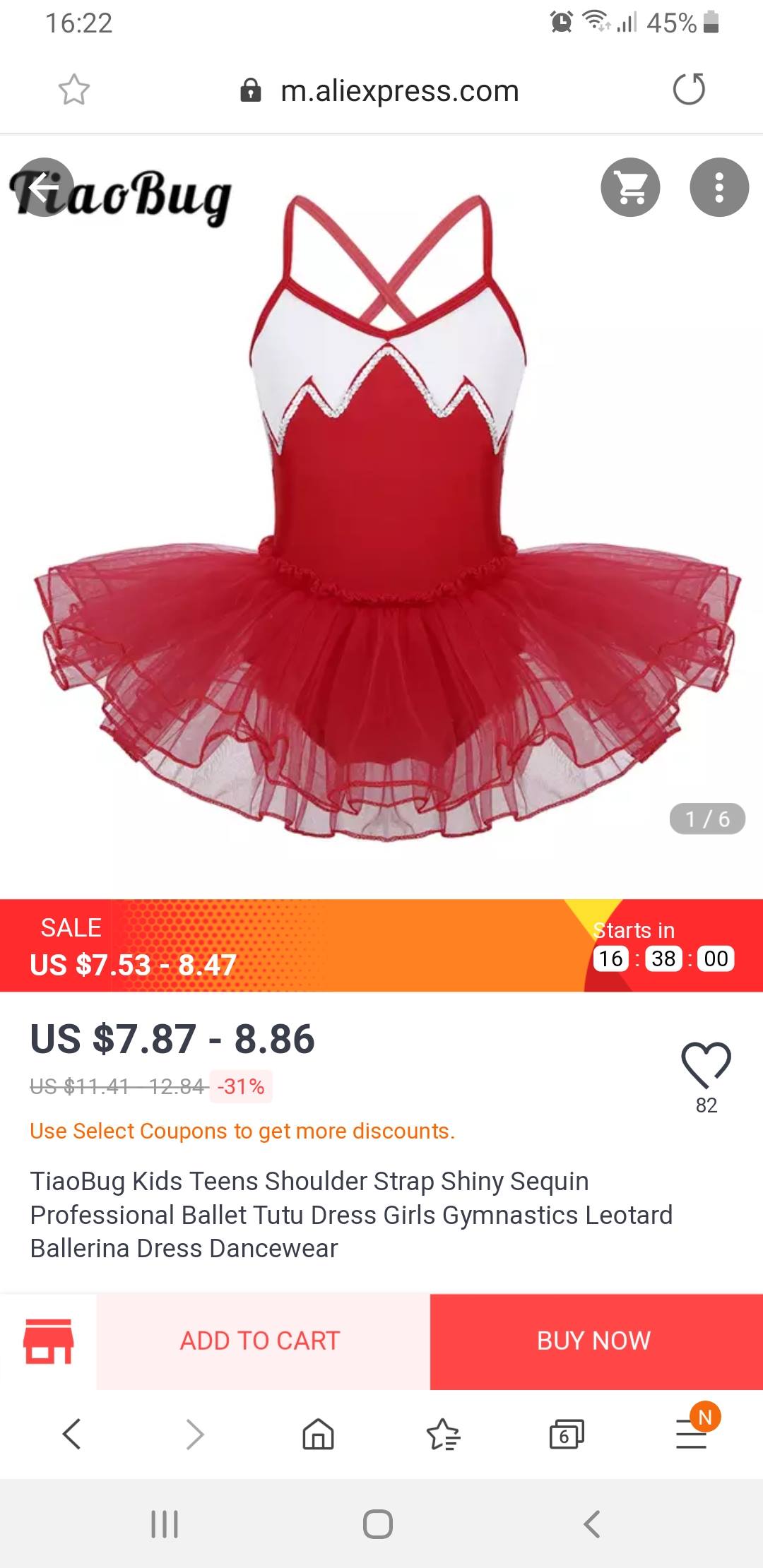
Task: Tap the m.aliexpress.com address bar
Action: (399, 91)
